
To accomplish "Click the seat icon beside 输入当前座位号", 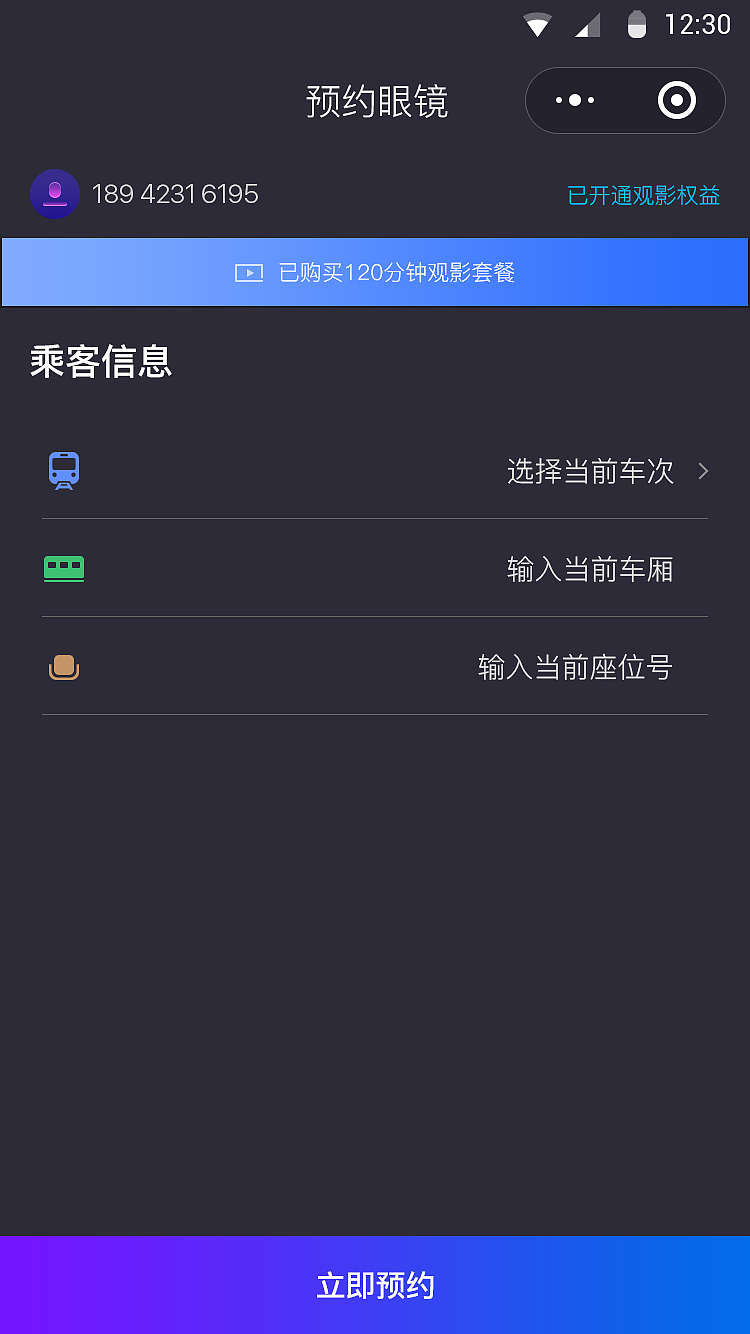I will click(x=64, y=667).
